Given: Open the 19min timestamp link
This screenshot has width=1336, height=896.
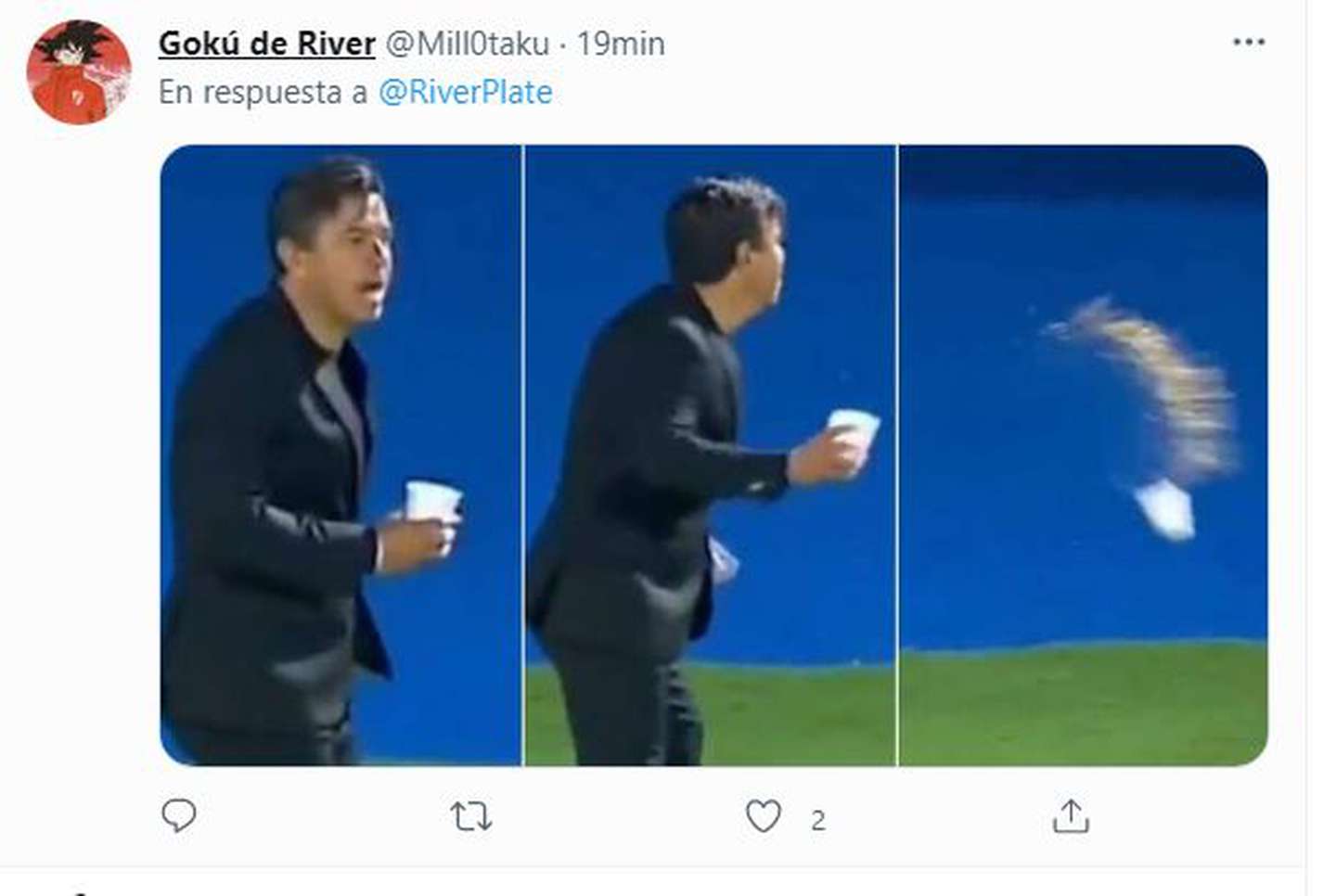Looking at the screenshot, I should click(x=621, y=44).
